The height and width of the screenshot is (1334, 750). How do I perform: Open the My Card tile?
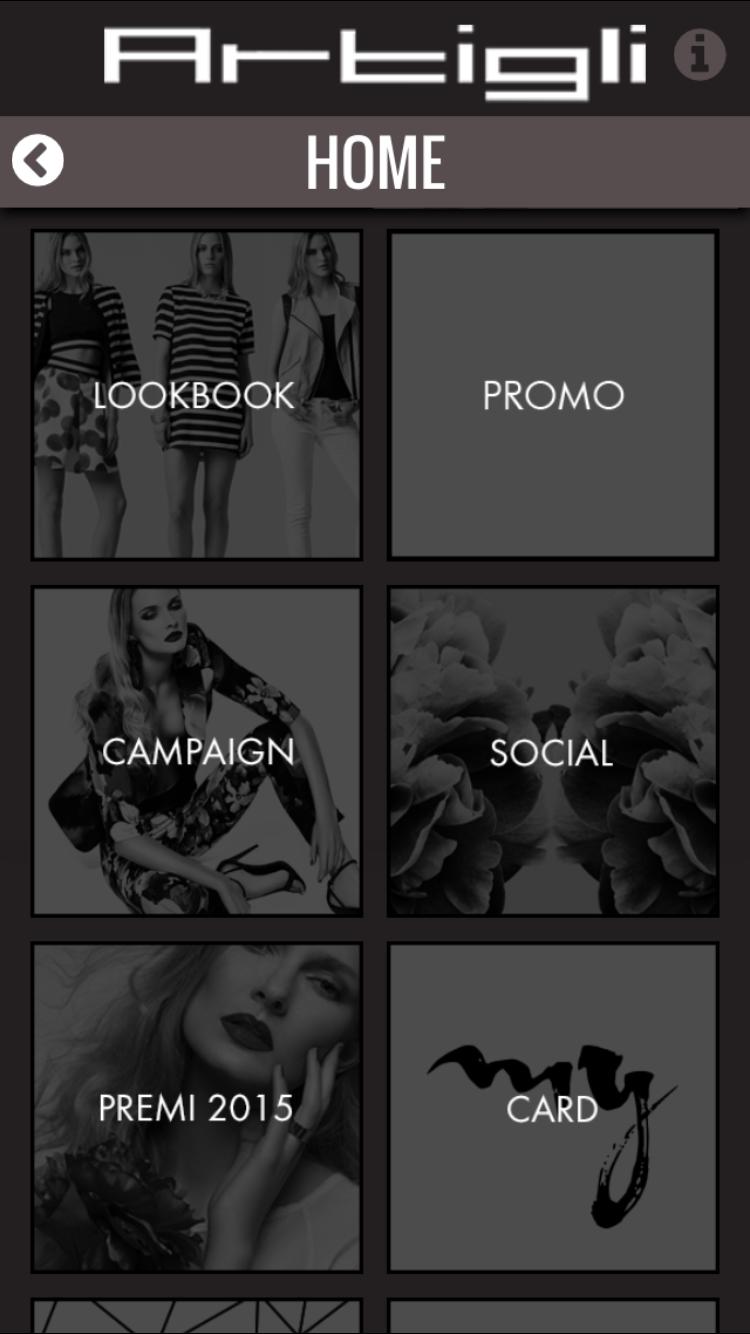pos(553,1107)
